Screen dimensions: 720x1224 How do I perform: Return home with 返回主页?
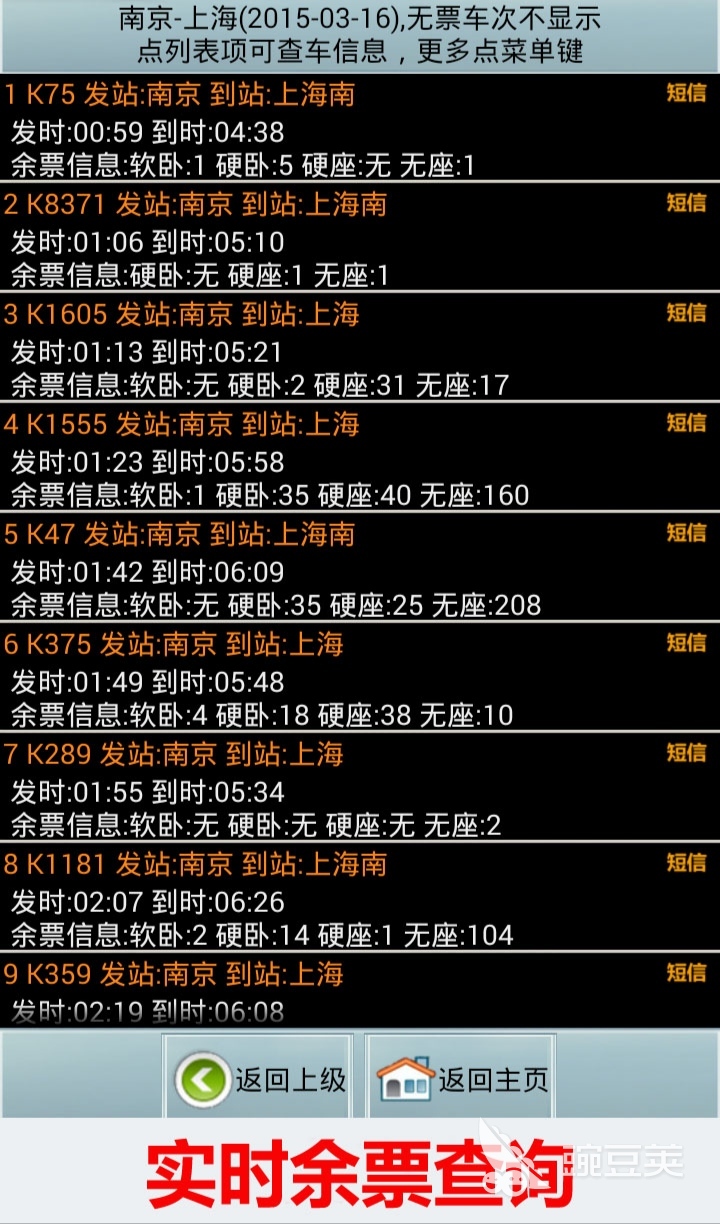pyautogui.click(x=461, y=1078)
